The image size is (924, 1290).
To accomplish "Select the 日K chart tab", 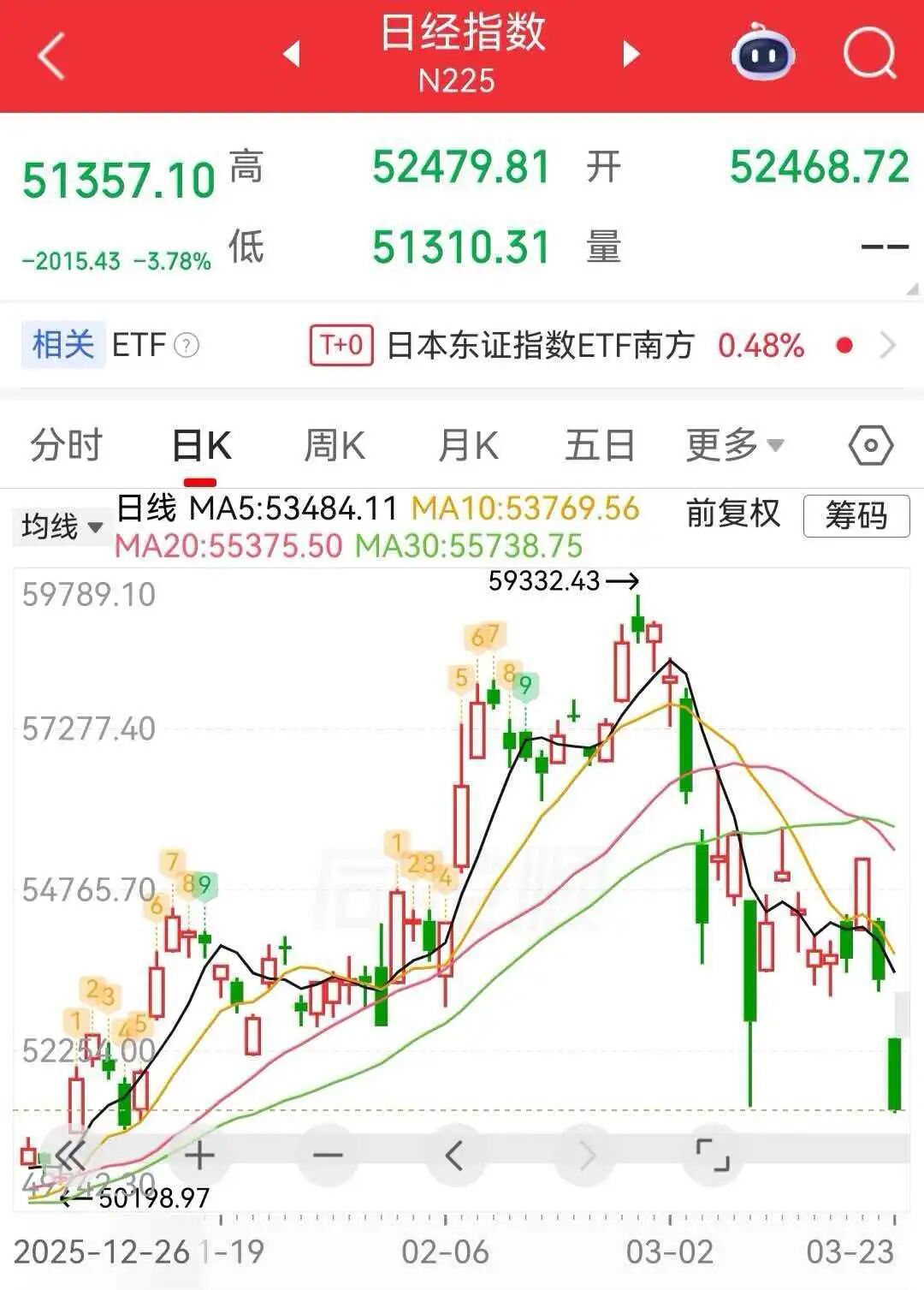I will pyautogui.click(x=202, y=446).
